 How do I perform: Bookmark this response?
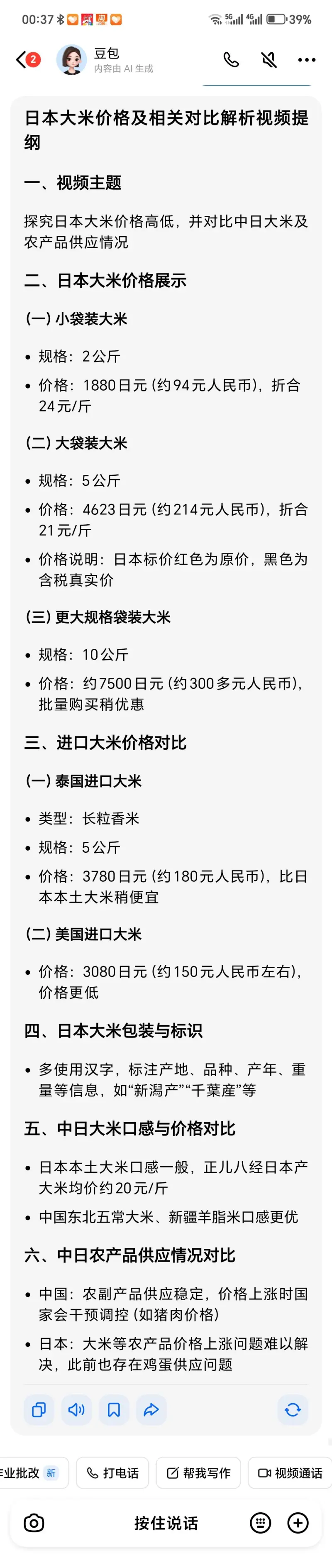[x=114, y=1409]
